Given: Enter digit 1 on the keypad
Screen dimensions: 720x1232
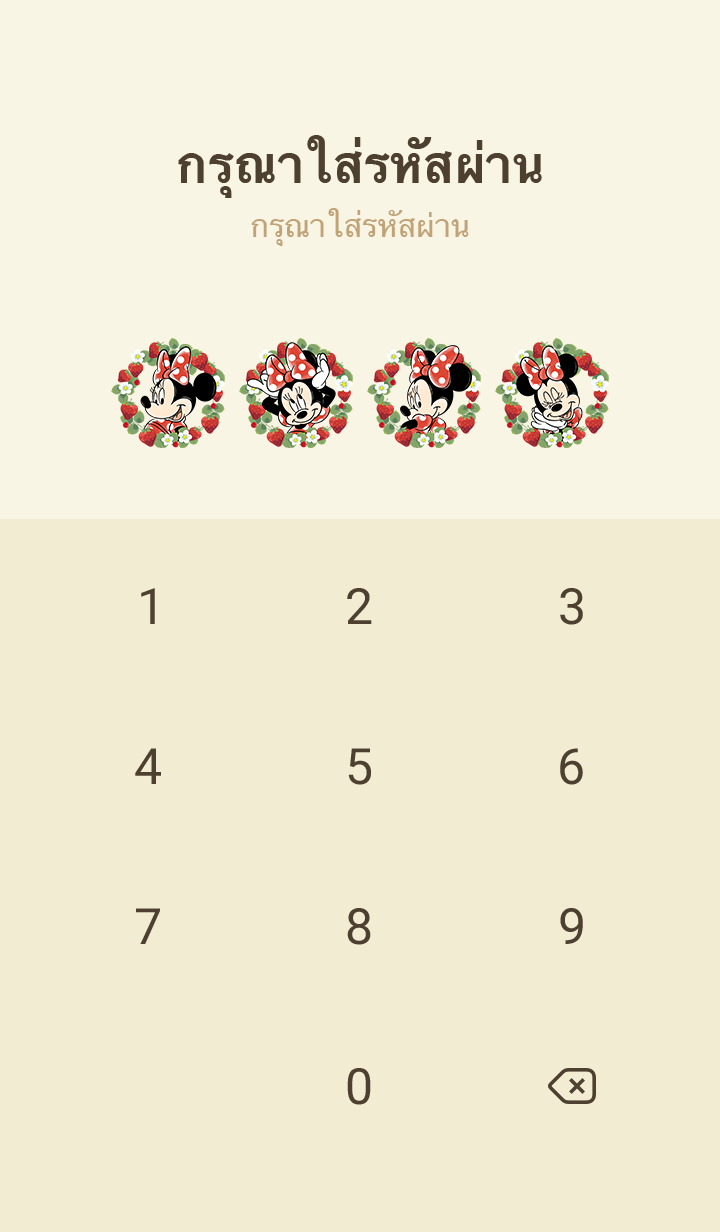Looking at the screenshot, I should (x=149, y=607).
